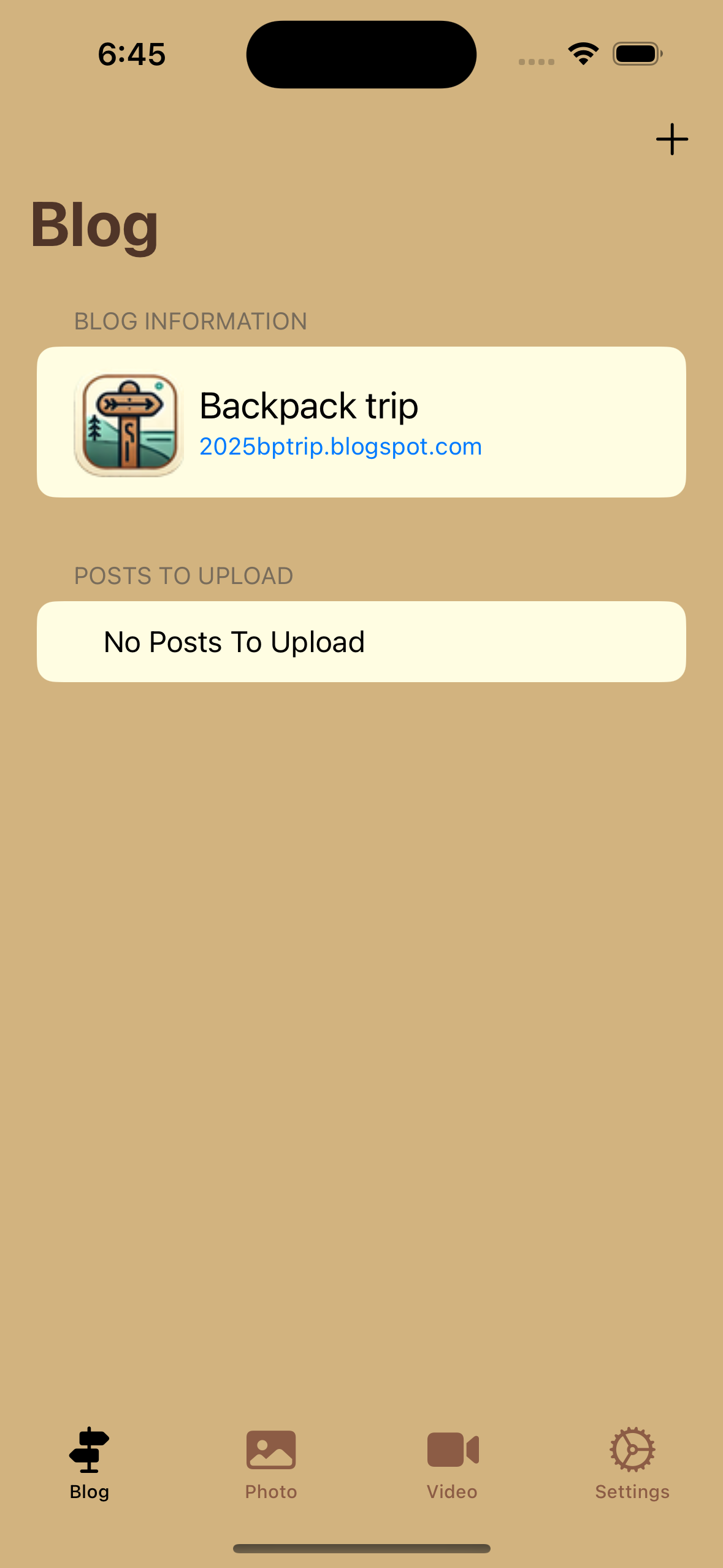Open the 2025bptrip.blogspot.com link
The height and width of the screenshot is (1568, 723).
(x=340, y=446)
